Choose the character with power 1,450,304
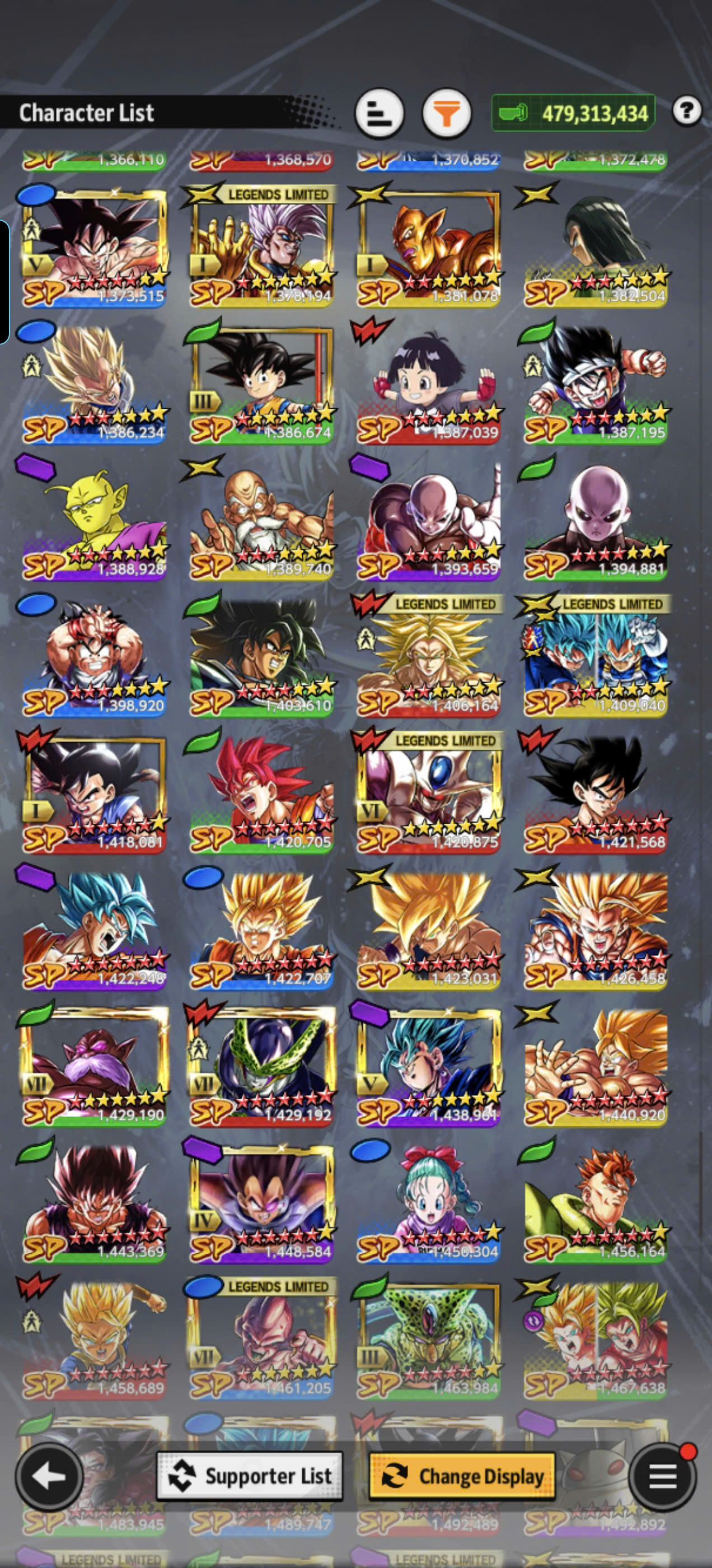Image resolution: width=712 pixels, height=1568 pixels. point(428,1202)
